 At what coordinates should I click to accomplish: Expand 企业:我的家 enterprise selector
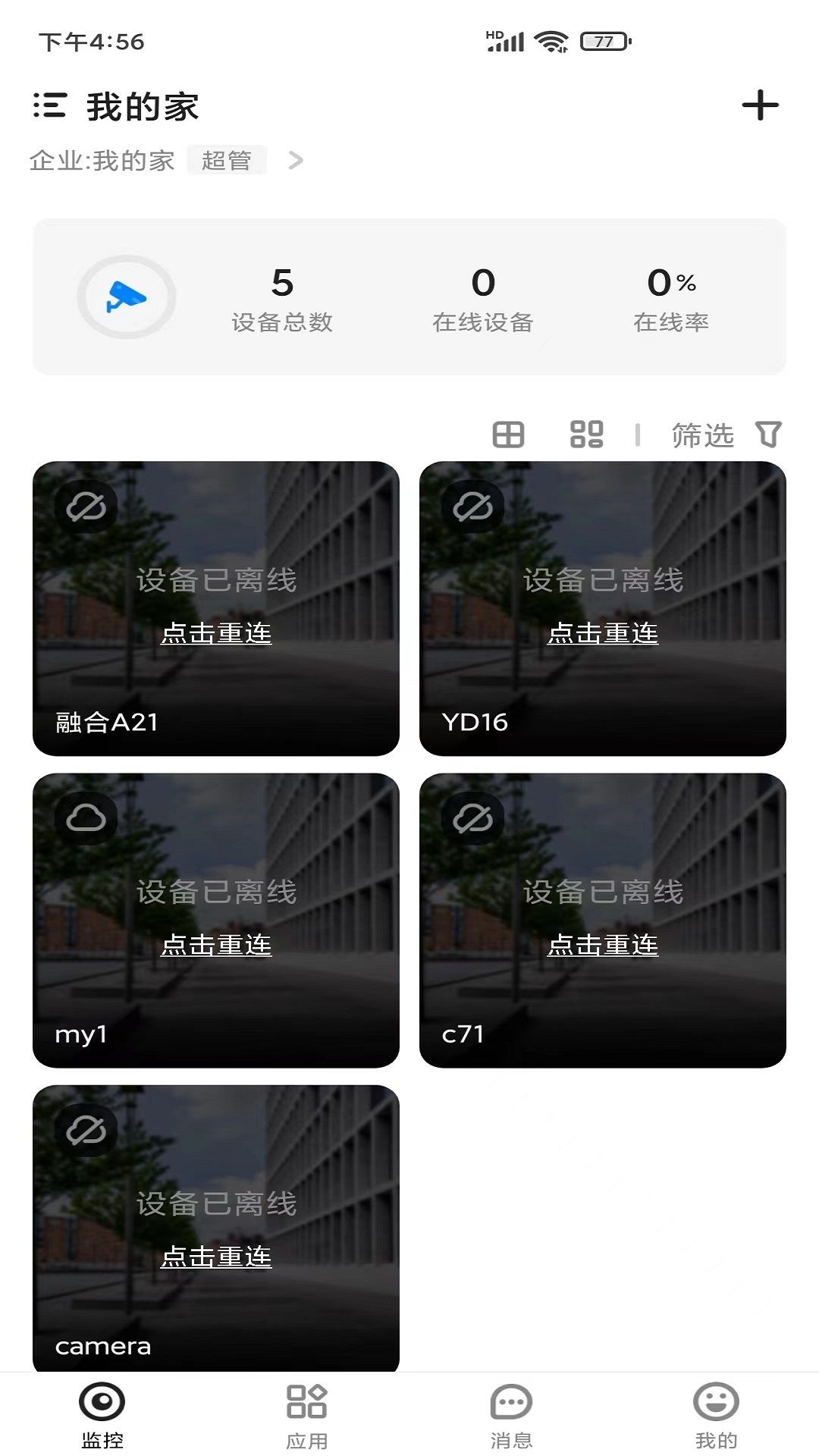[102, 161]
